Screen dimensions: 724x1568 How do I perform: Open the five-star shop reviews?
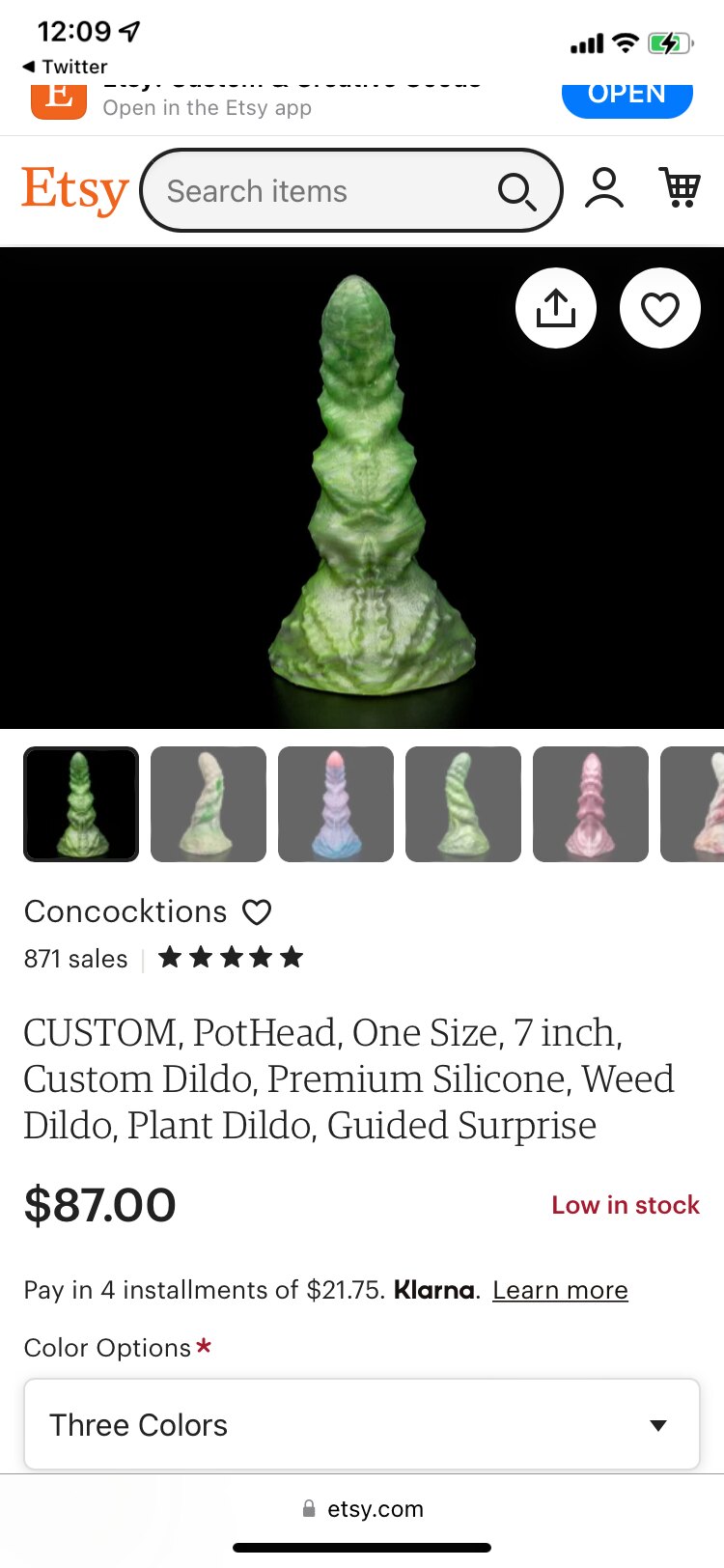(231, 958)
